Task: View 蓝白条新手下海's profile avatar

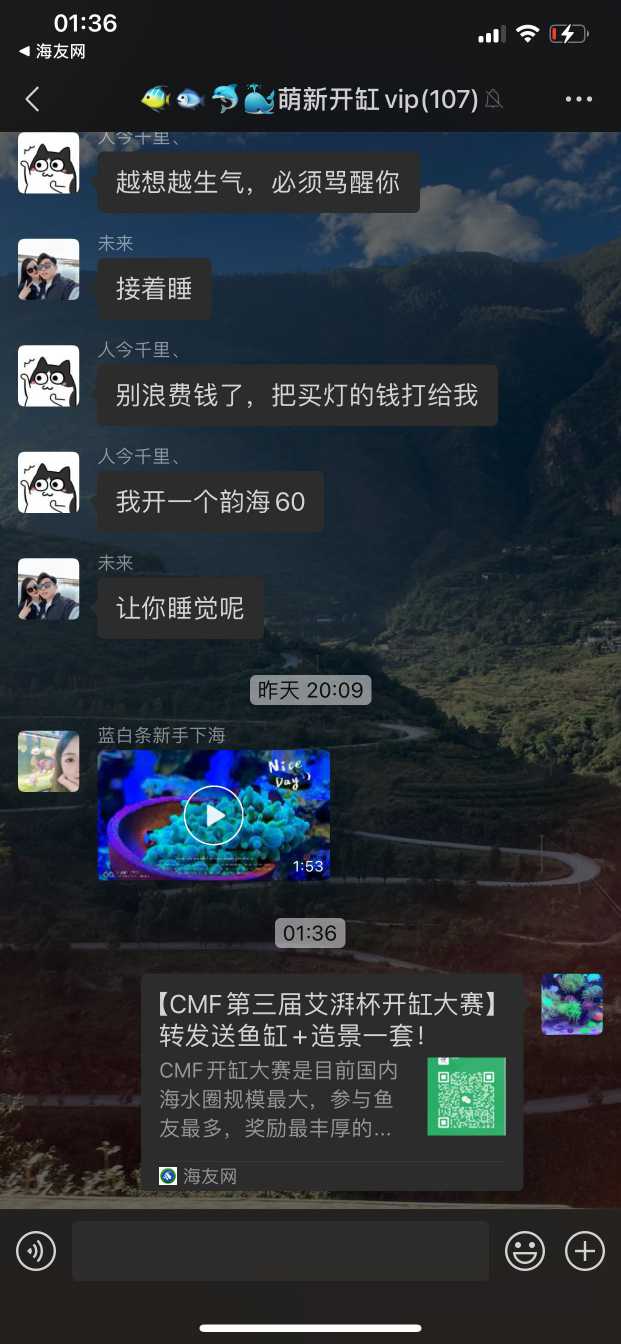Action: 48,761
